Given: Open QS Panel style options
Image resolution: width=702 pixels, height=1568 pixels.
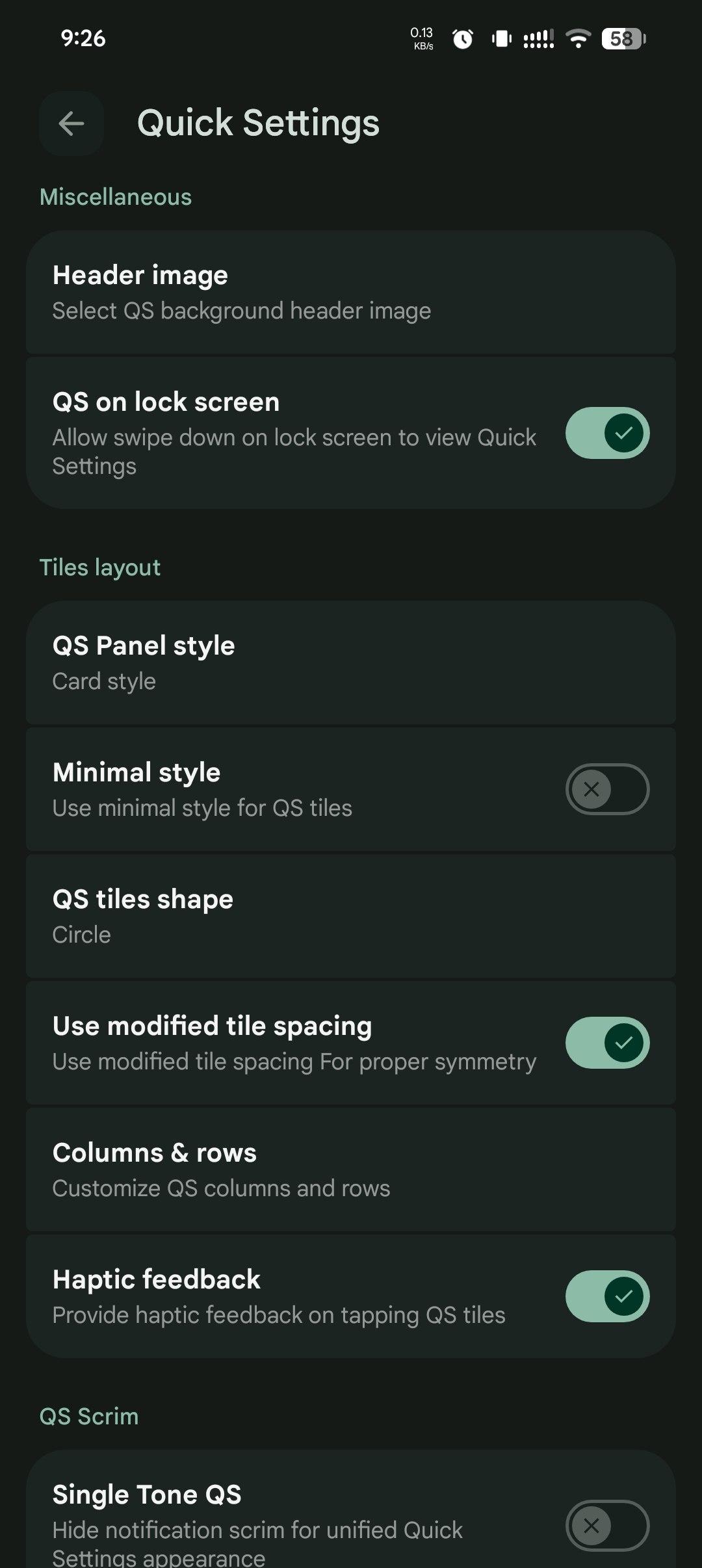Looking at the screenshot, I should [351, 662].
